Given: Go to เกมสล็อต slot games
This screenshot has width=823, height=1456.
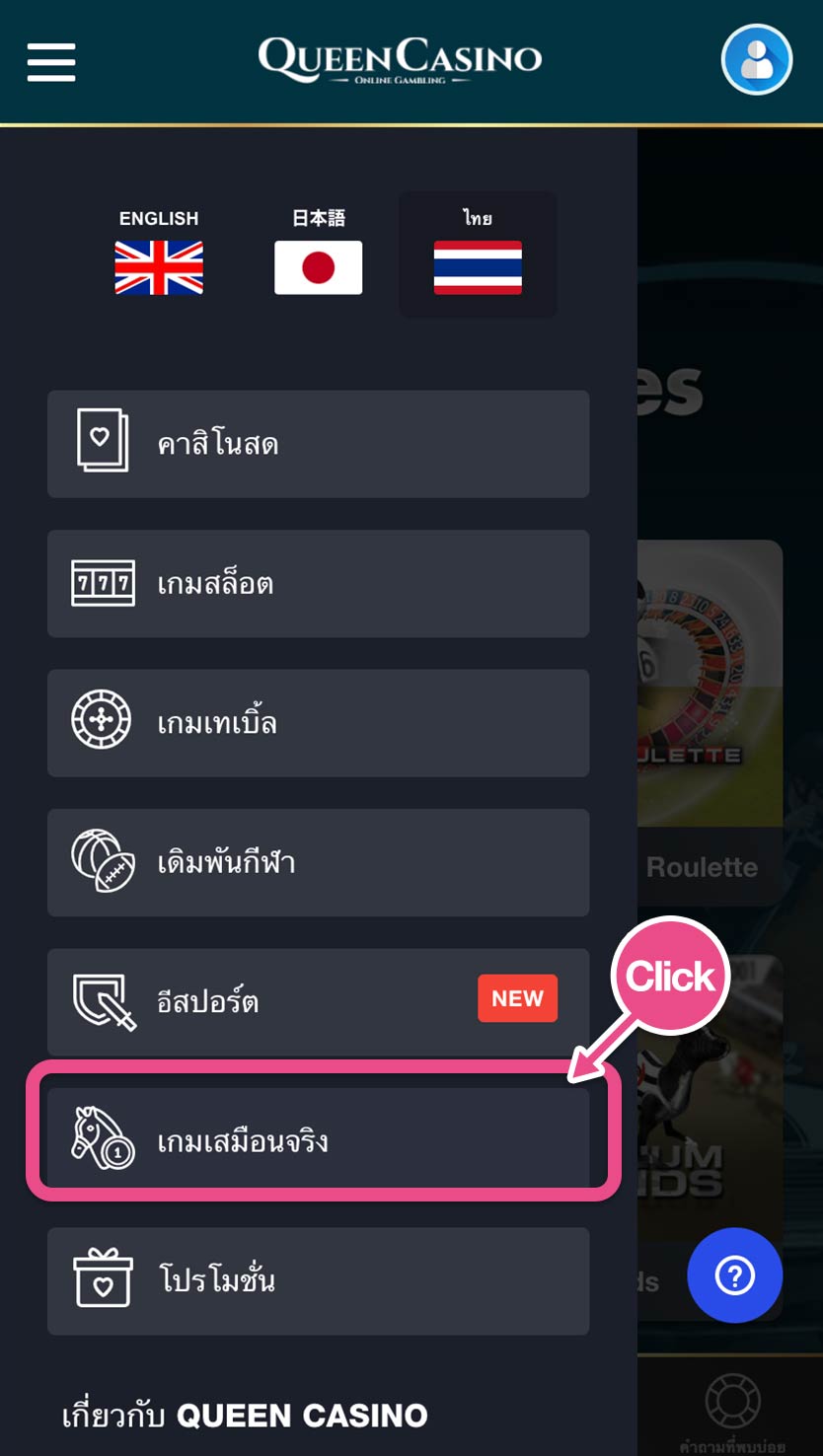Looking at the screenshot, I should click(x=318, y=584).
